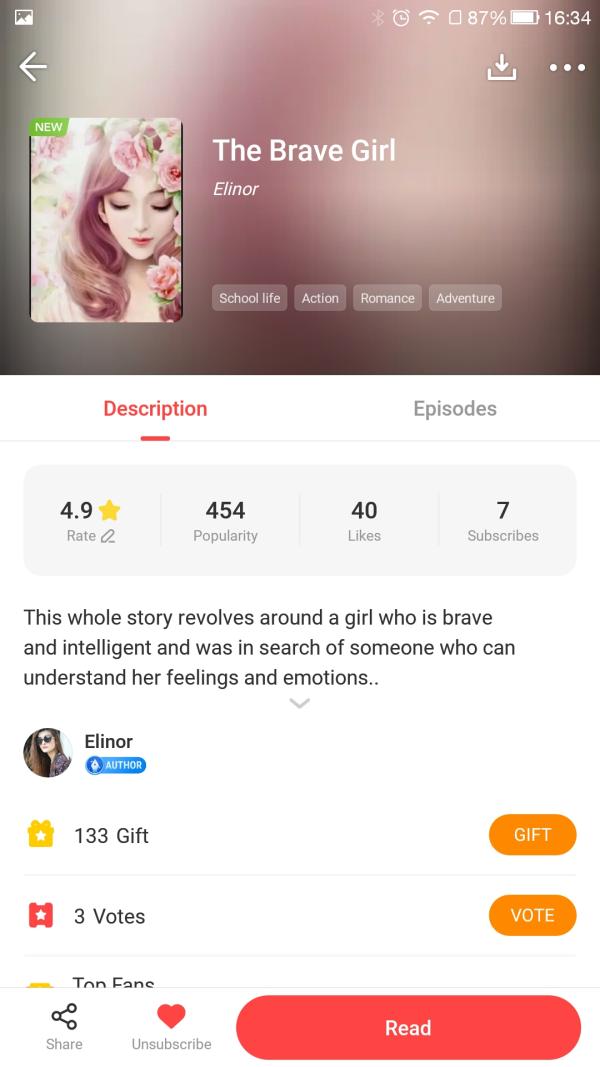This screenshot has height=1067, width=600.
Task: Select the Description tab
Action: (155, 409)
